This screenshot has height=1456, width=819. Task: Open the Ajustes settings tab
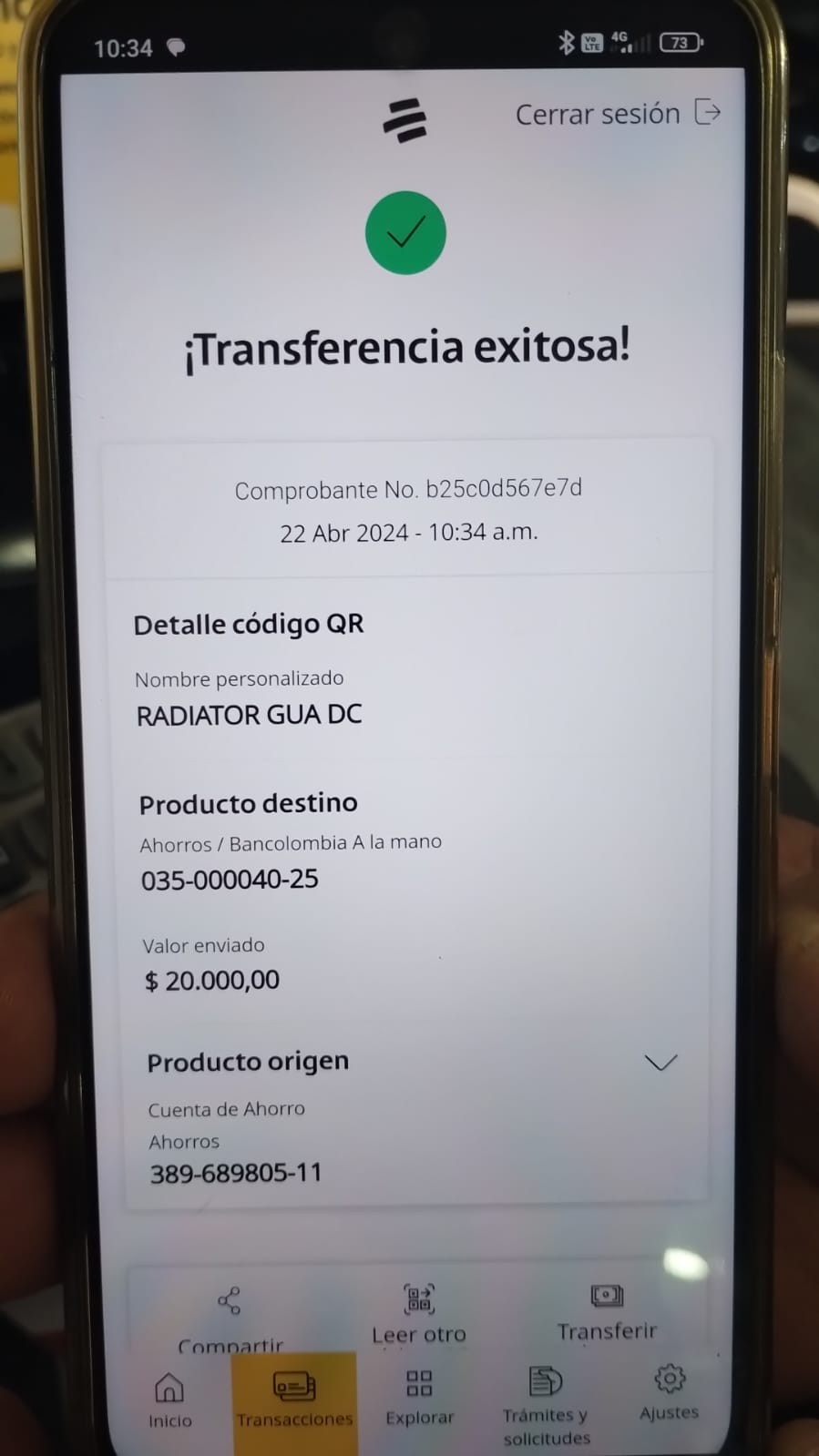point(669,1391)
